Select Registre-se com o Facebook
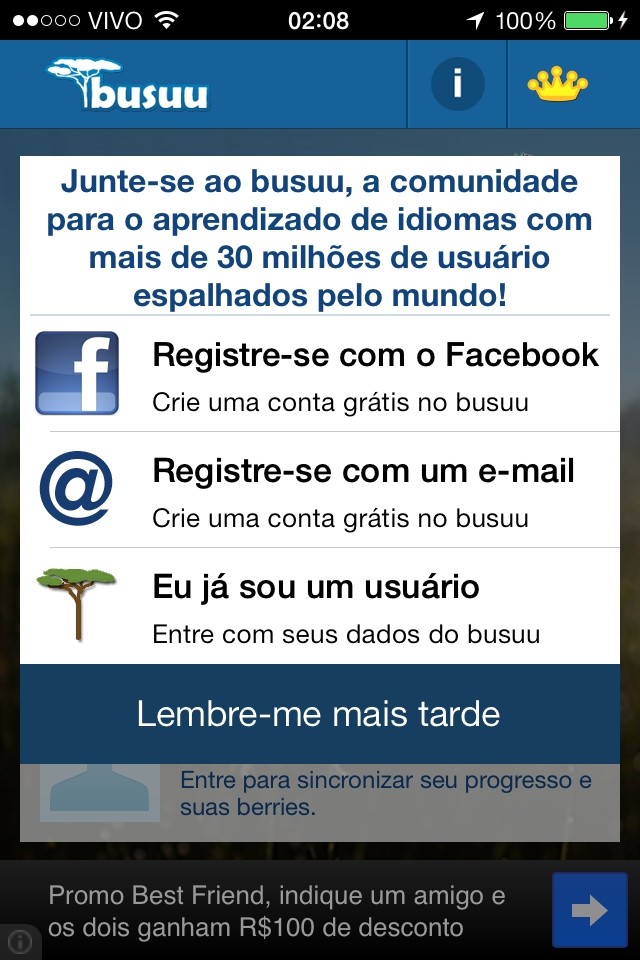The width and height of the screenshot is (640, 960). 320,374
